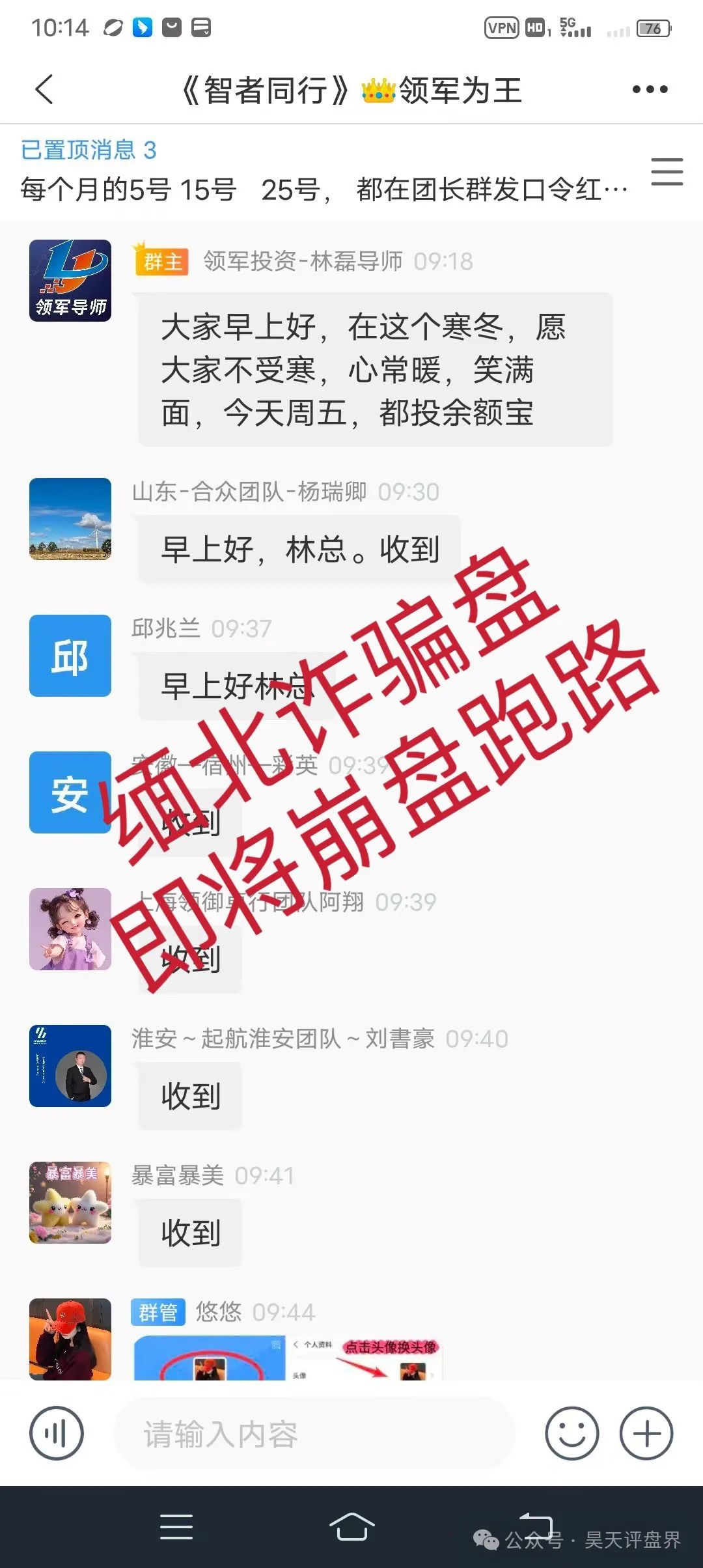The height and width of the screenshot is (1568, 703).
Task: View 邱兆兰's profile avatar
Action: pos(70,656)
